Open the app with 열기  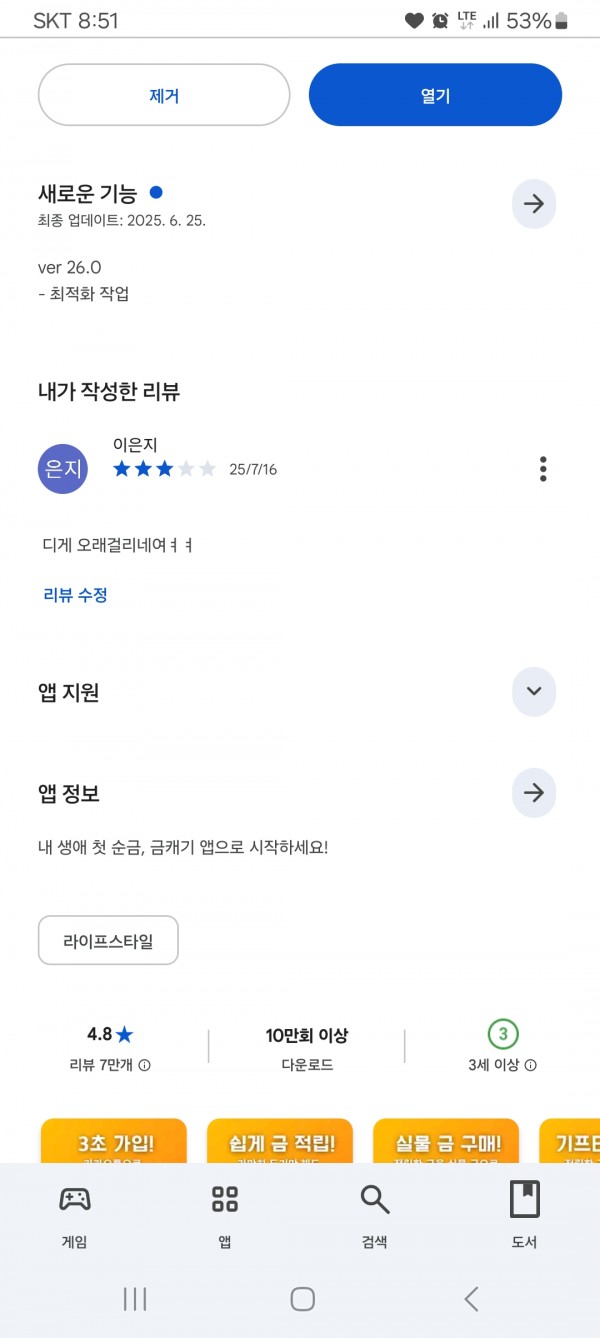(x=435, y=95)
